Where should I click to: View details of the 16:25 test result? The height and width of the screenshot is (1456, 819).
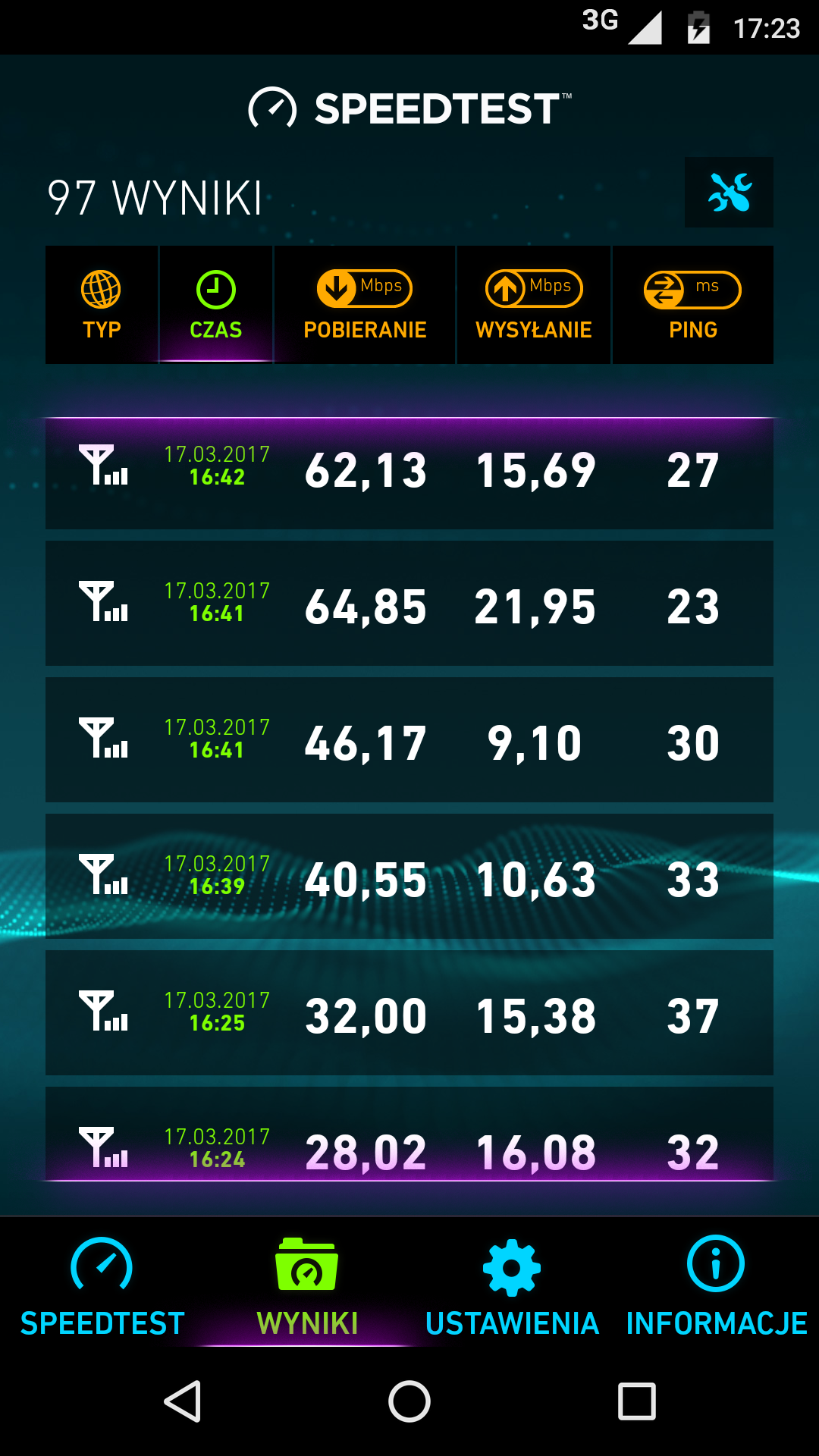[x=409, y=1013]
